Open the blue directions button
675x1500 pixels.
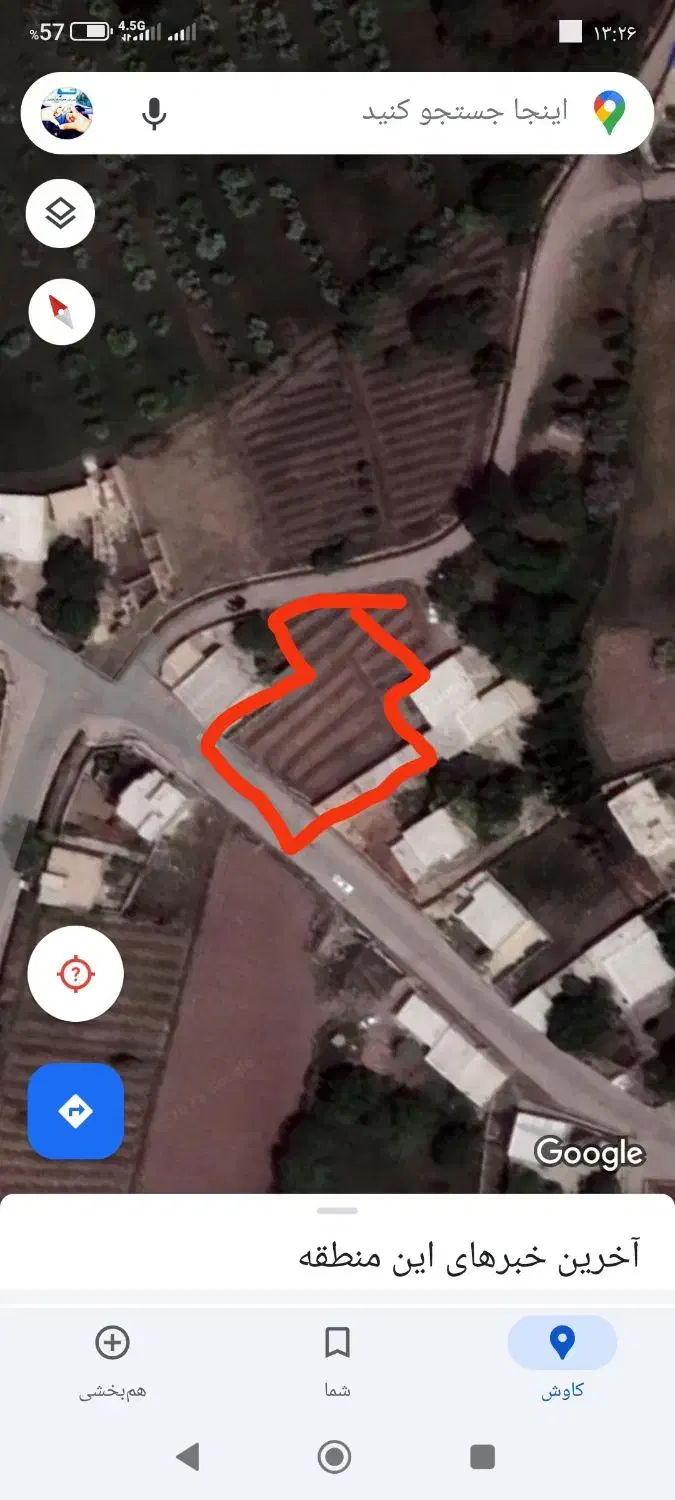coord(76,1111)
